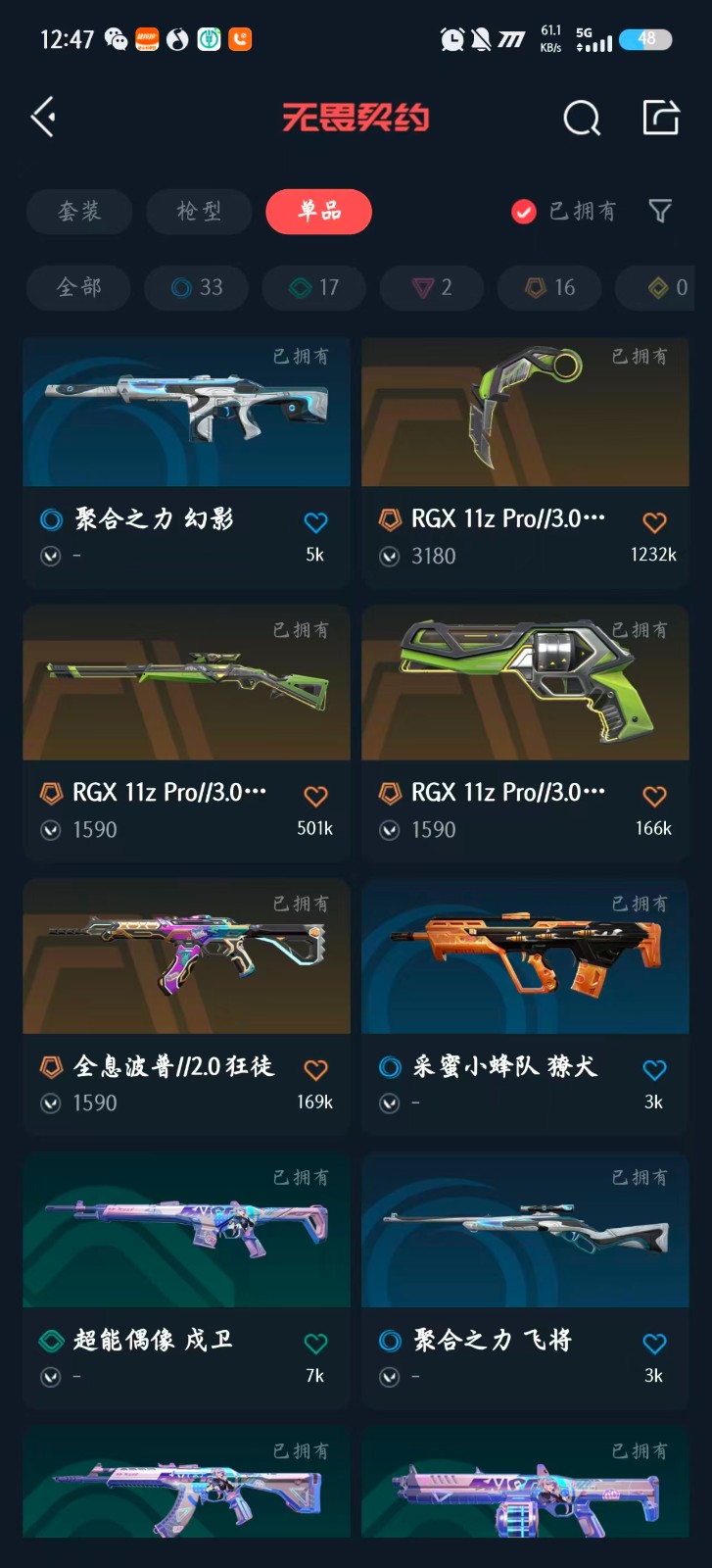Switch to the 枪型 tab

[x=199, y=212]
